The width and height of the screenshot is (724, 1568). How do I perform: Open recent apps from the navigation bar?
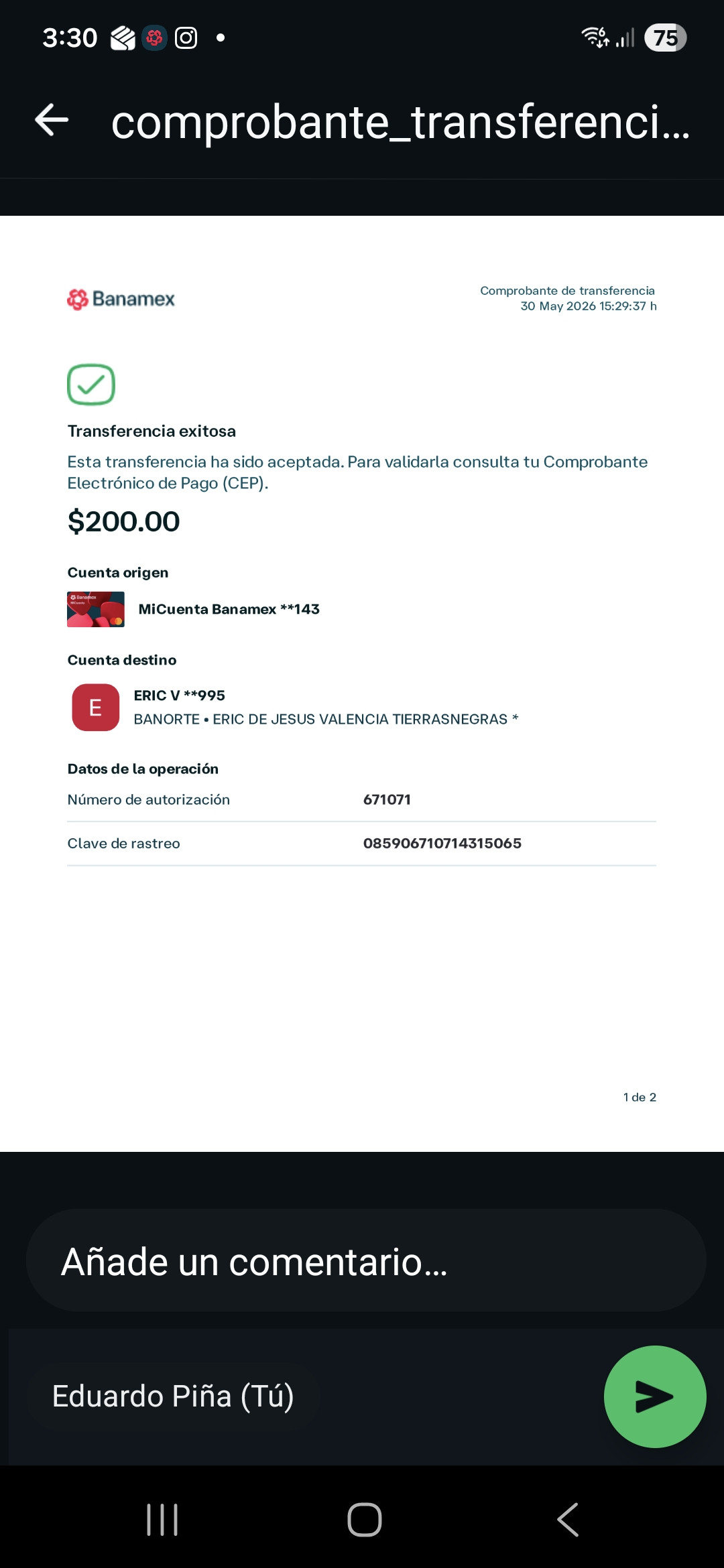(x=162, y=1520)
